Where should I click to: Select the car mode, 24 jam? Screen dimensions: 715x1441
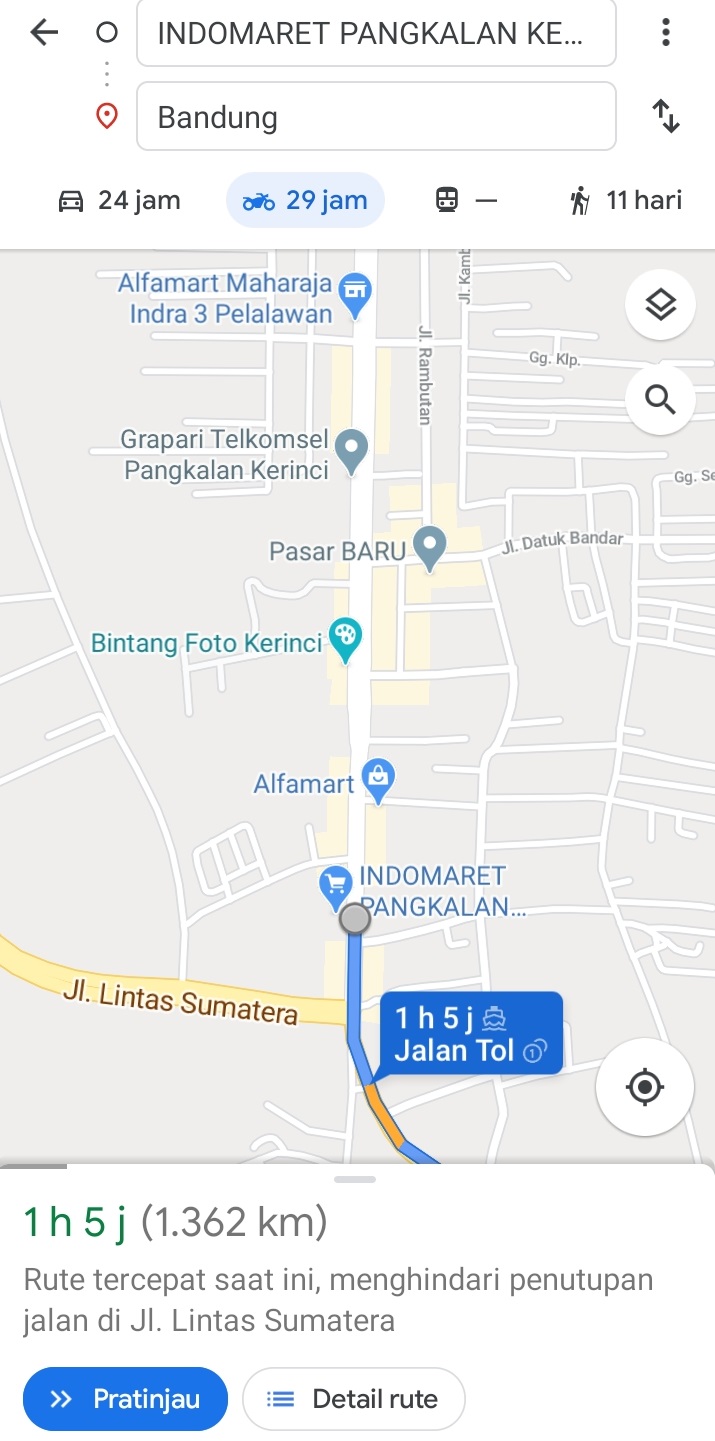click(x=119, y=201)
